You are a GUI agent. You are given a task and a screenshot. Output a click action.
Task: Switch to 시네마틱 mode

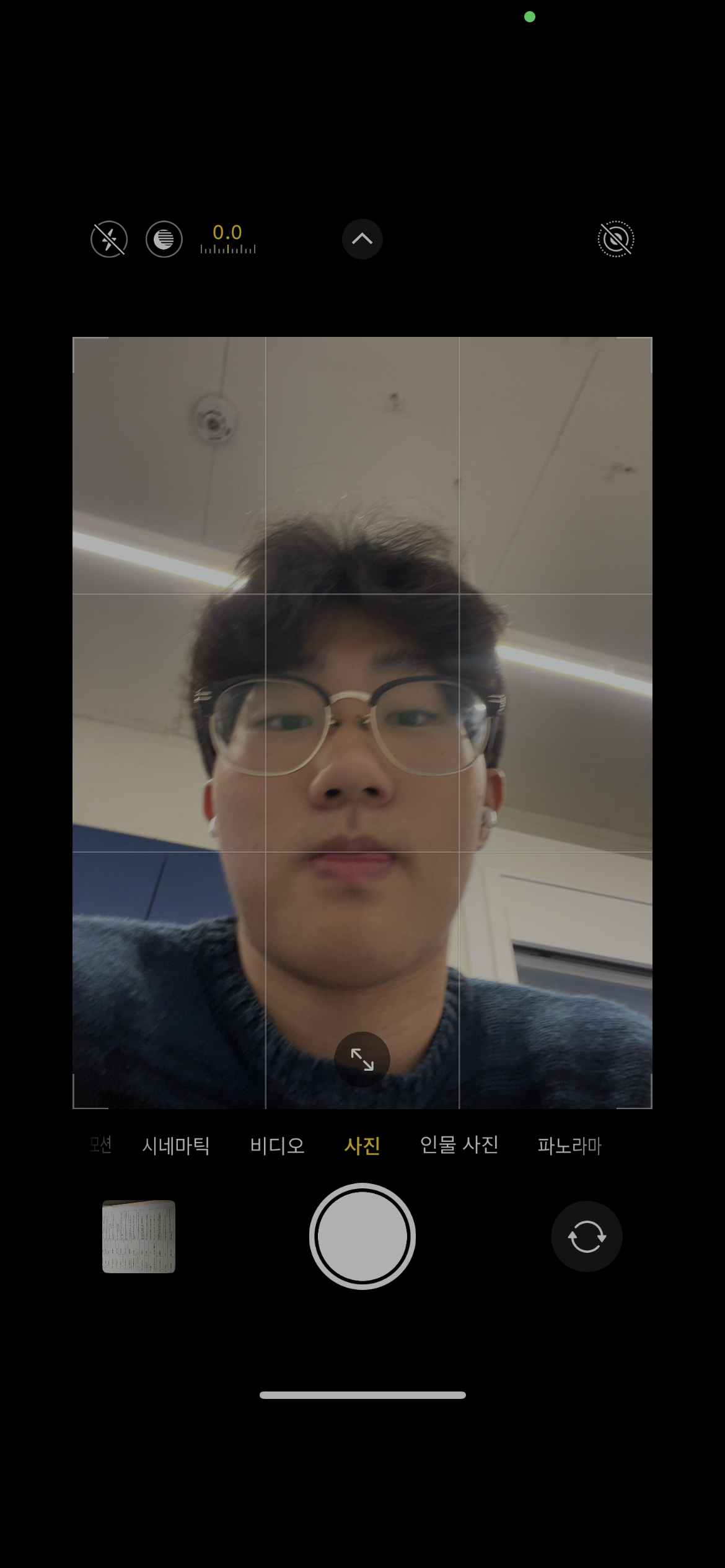176,1146
